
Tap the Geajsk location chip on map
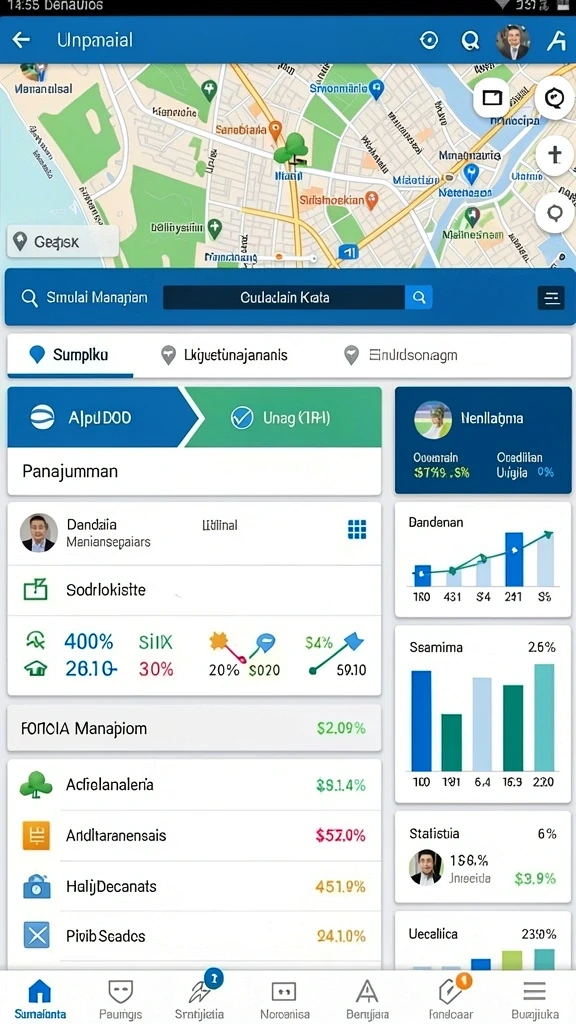62,242
